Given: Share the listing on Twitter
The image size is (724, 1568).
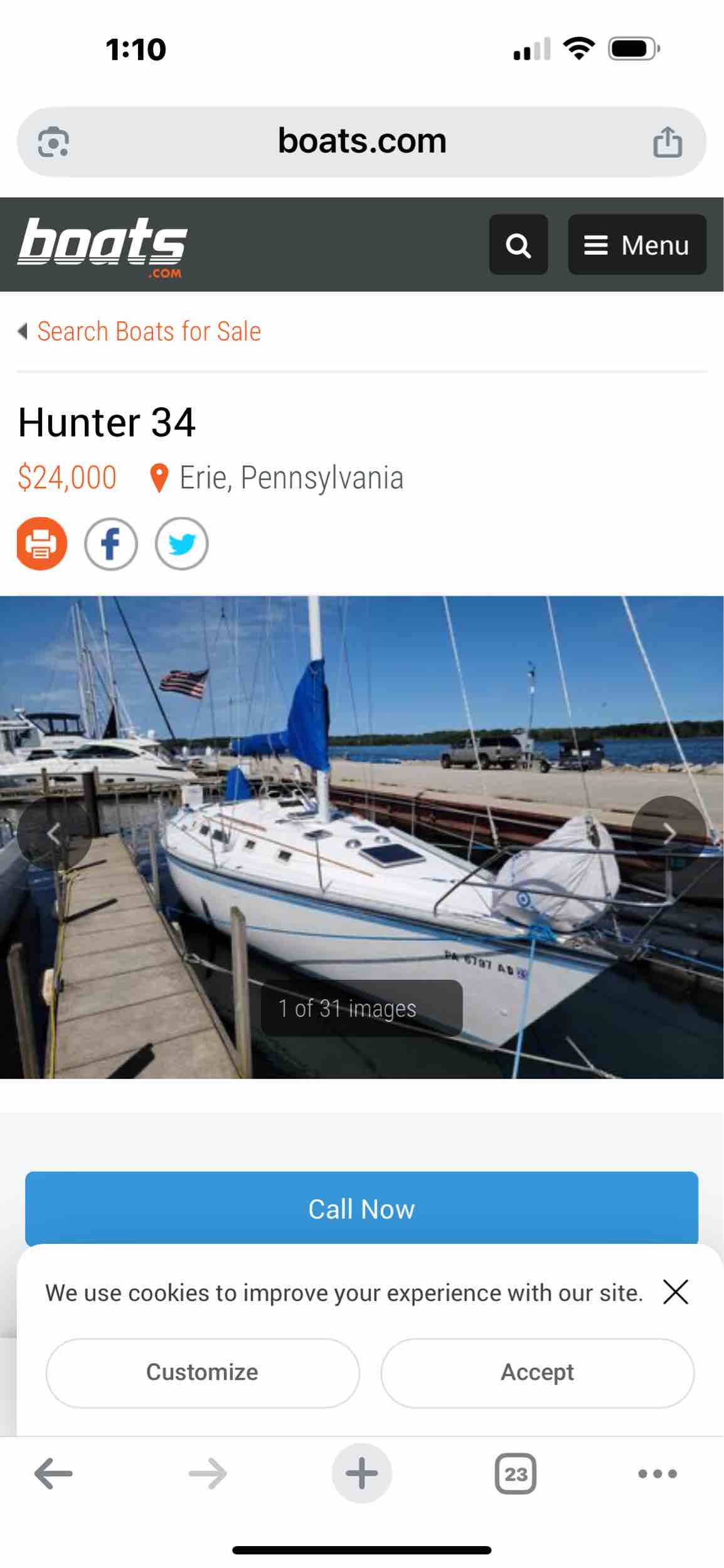Looking at the screenshot, I should pyautogui.click(x=182, y=543).
